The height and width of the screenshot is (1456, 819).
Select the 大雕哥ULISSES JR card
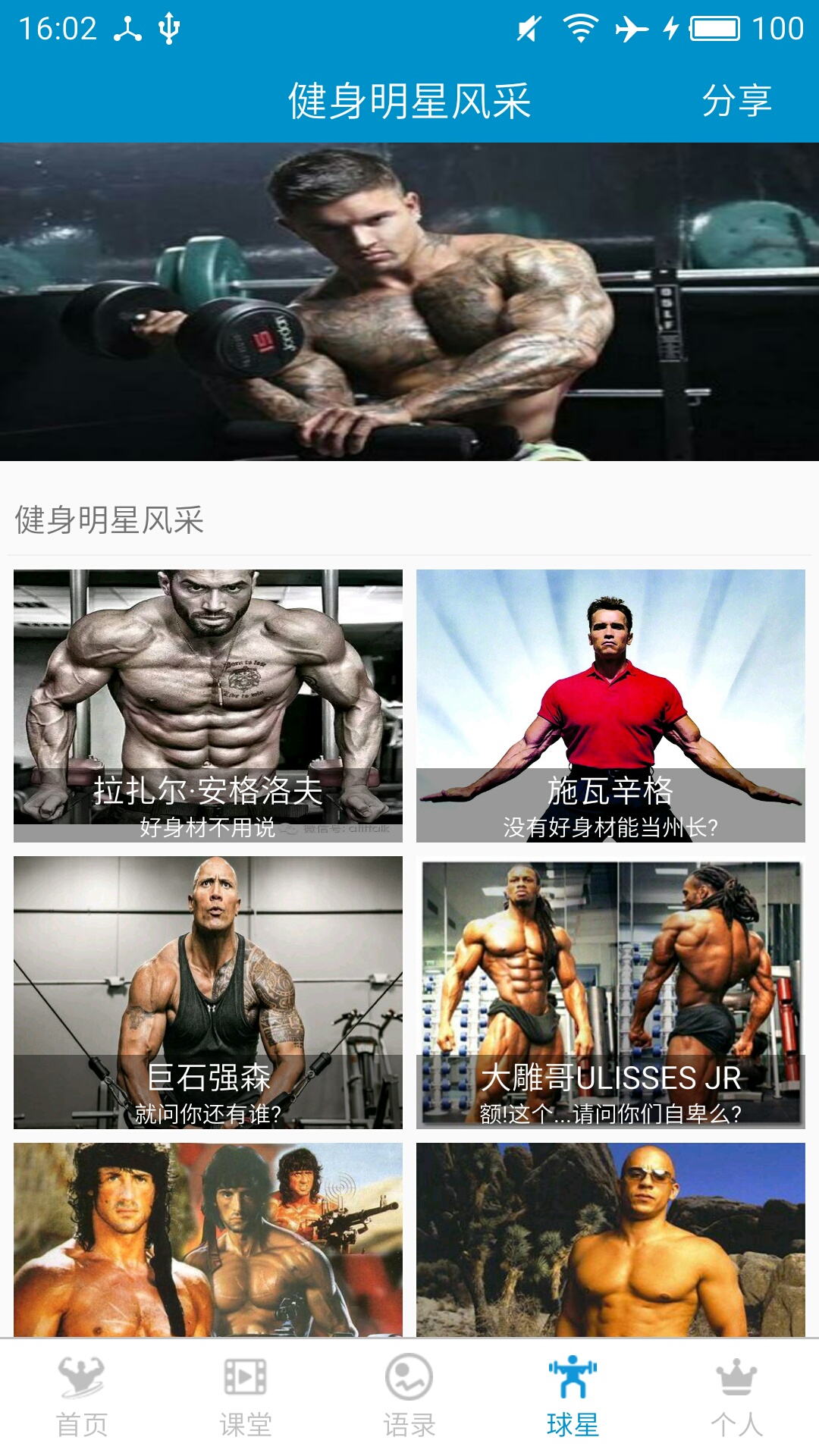click(x=610, y=992)
